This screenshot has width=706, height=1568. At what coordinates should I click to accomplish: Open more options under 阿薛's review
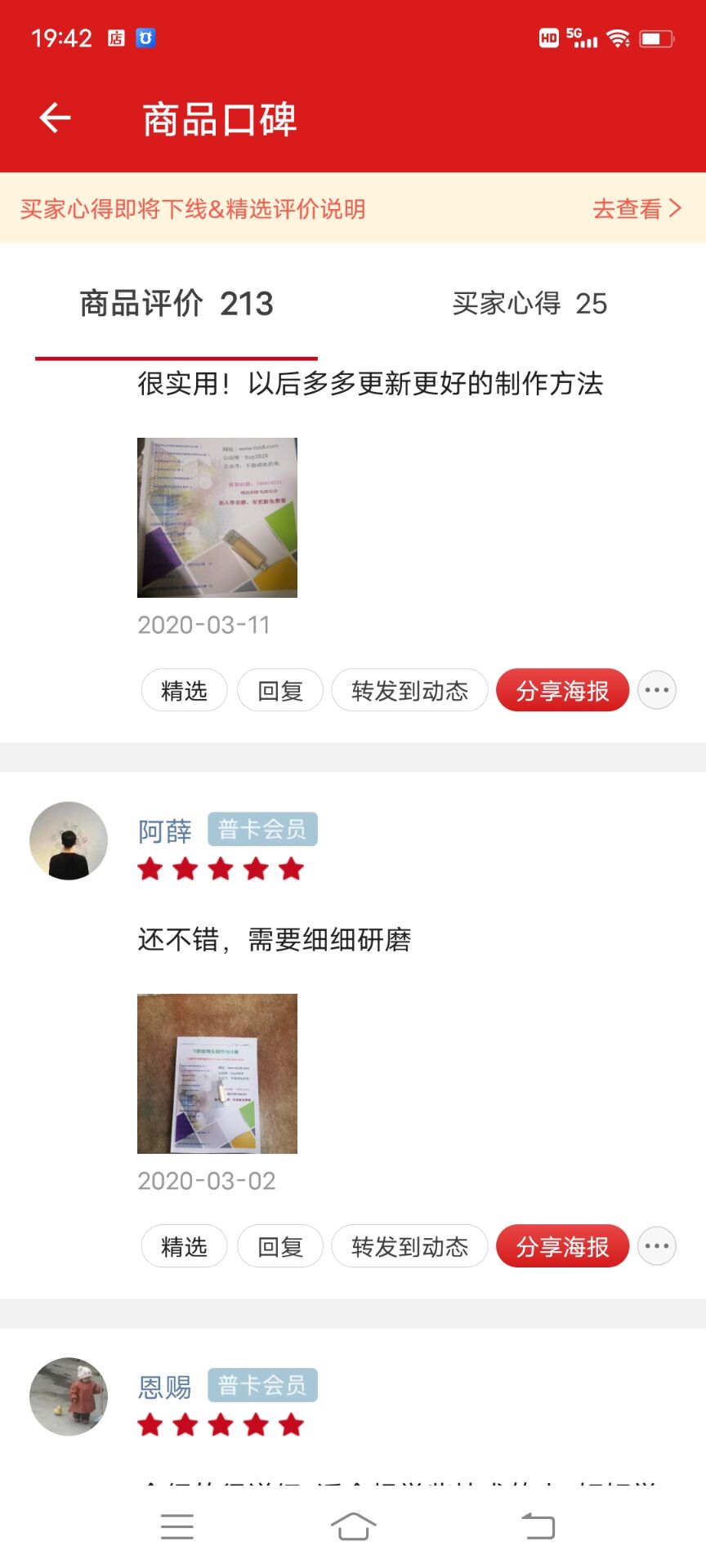pyautogui.click(x=657, y=1247)
